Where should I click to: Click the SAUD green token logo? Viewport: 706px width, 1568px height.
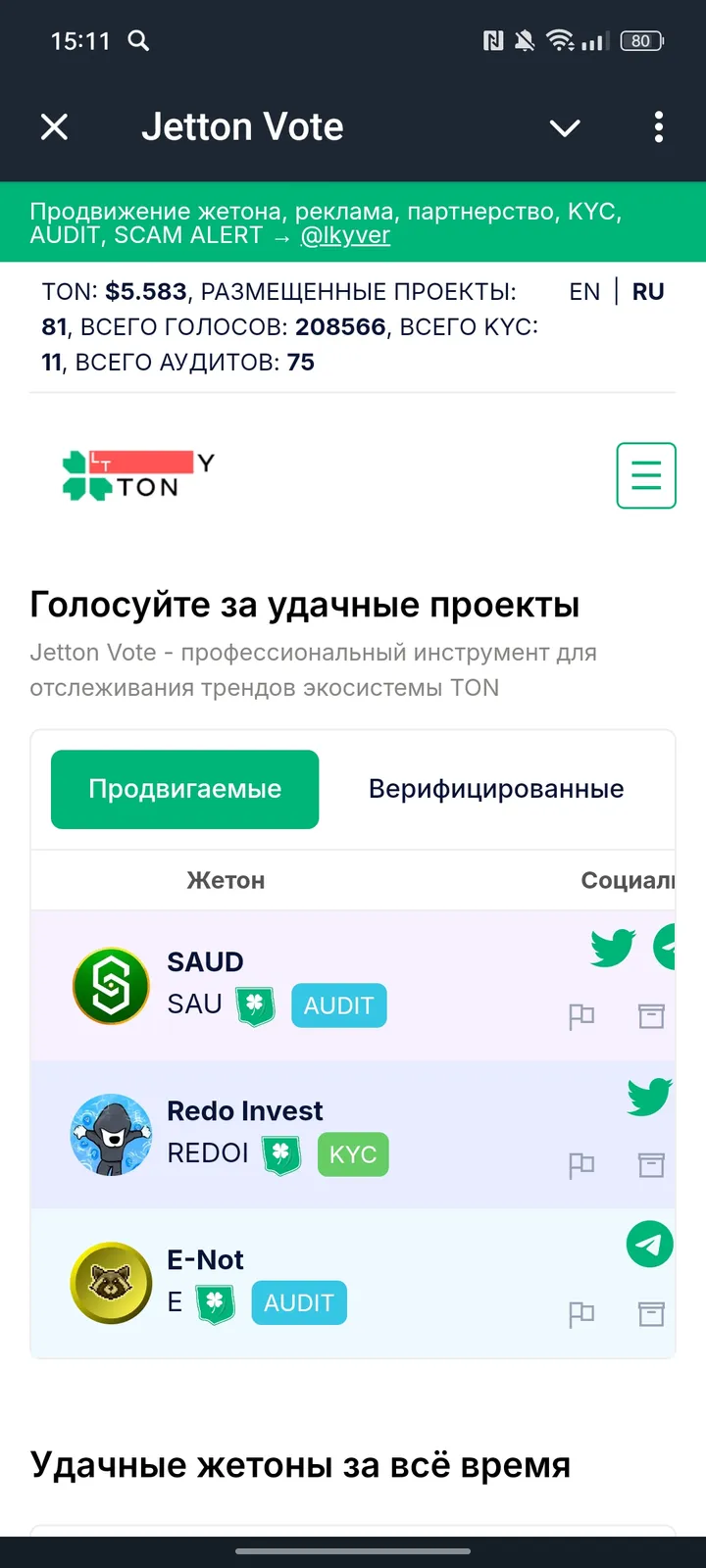coord(111,986)
